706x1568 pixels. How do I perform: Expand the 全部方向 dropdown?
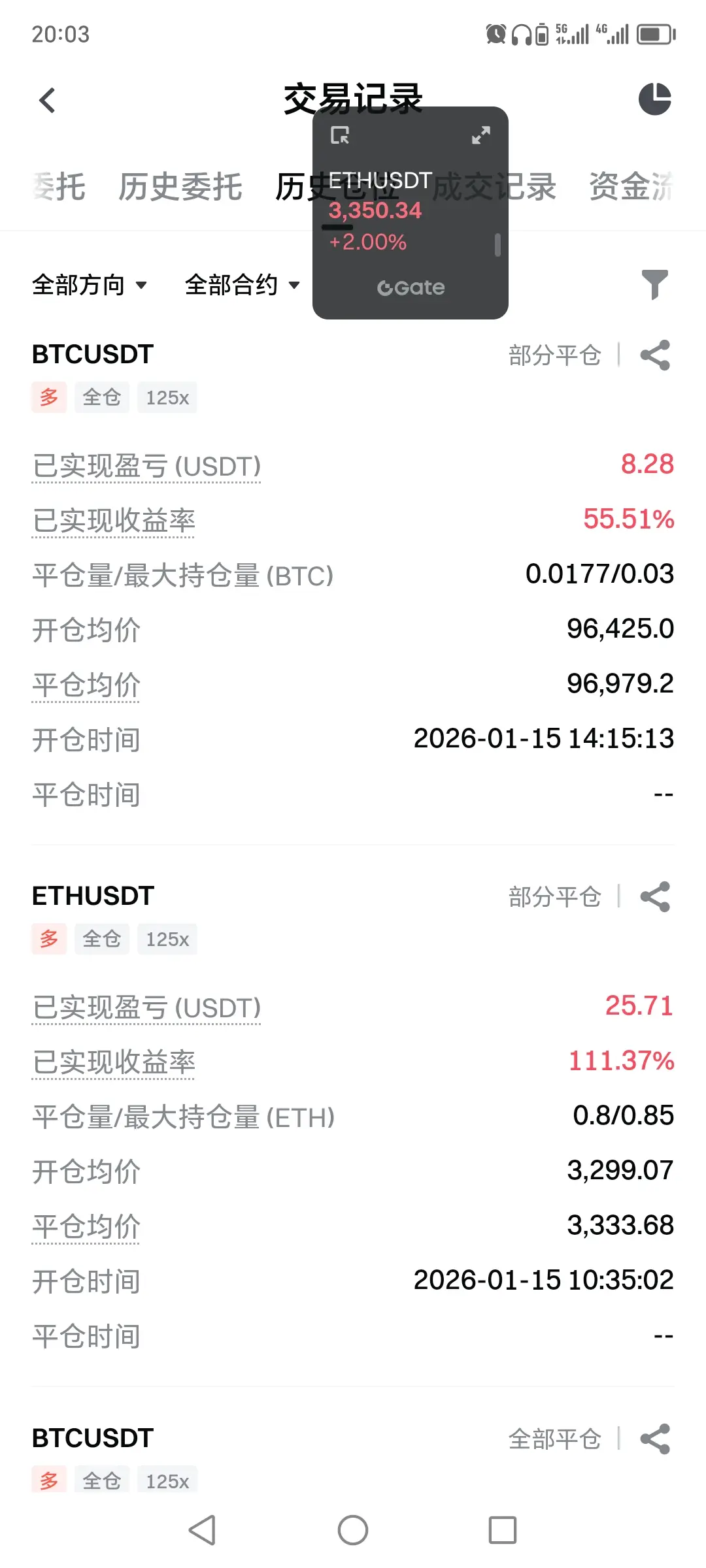pyautogui.click(x=90, y=285)
